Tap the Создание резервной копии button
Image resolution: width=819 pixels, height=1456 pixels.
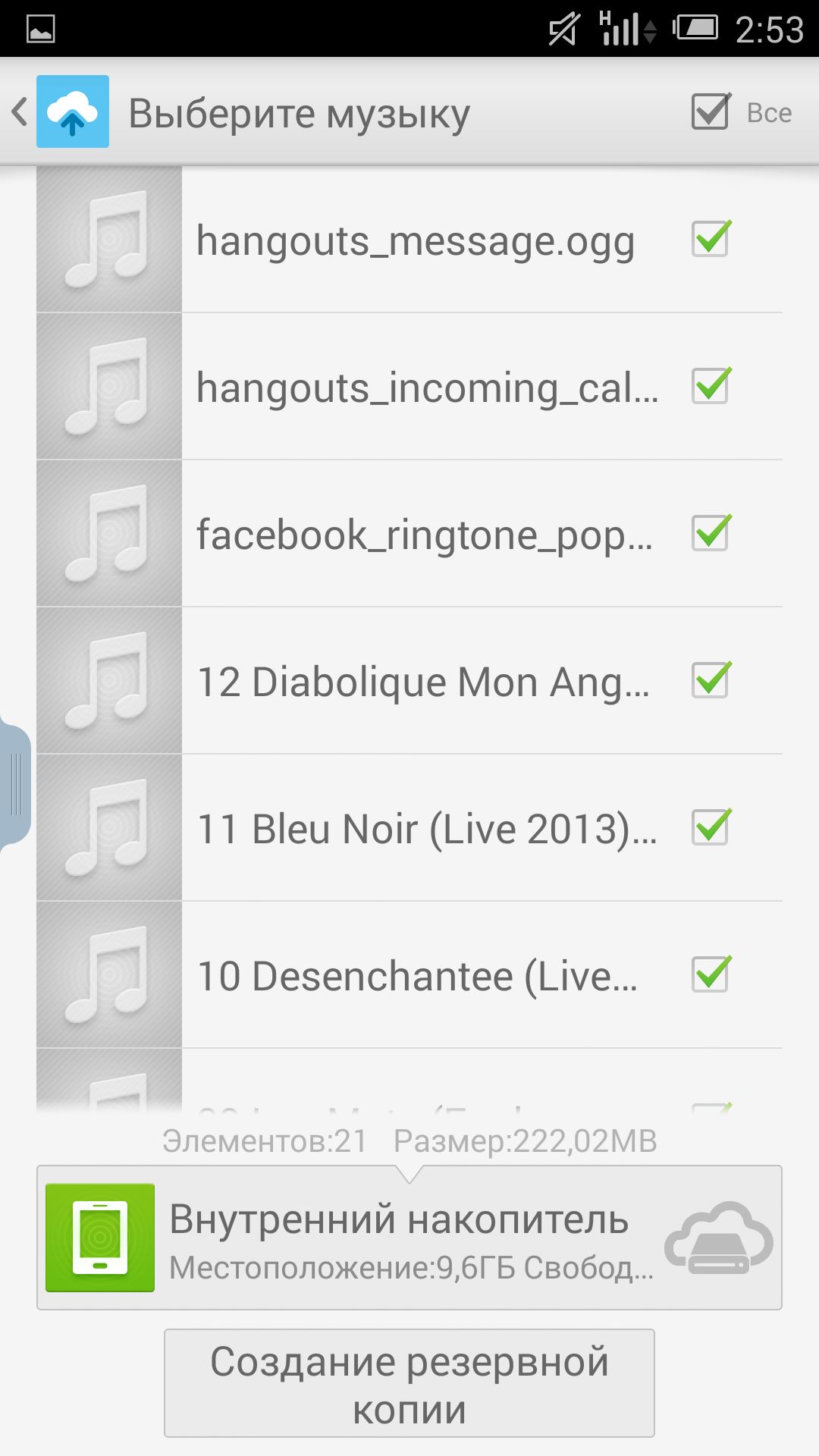click(409, 1383)
